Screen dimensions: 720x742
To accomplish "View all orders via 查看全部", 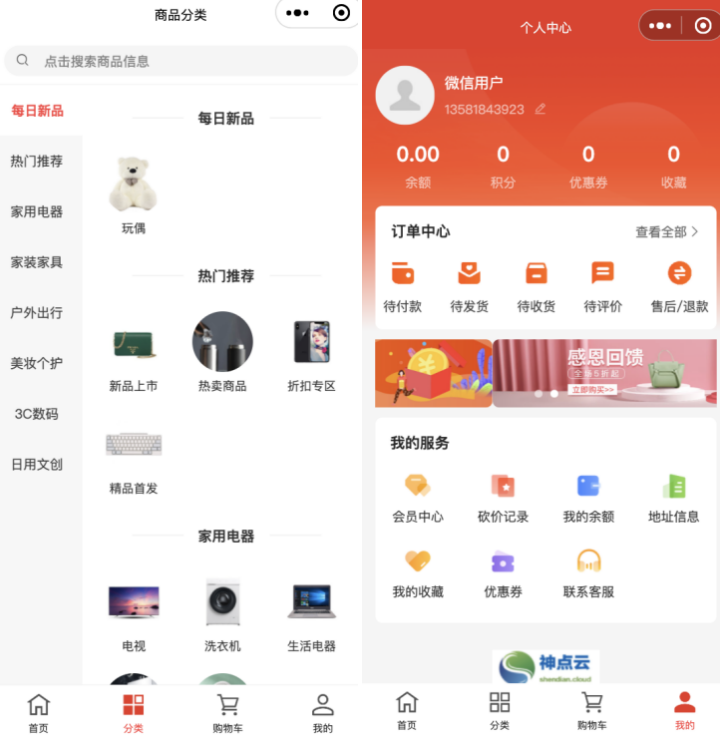I will pos(667,232).
